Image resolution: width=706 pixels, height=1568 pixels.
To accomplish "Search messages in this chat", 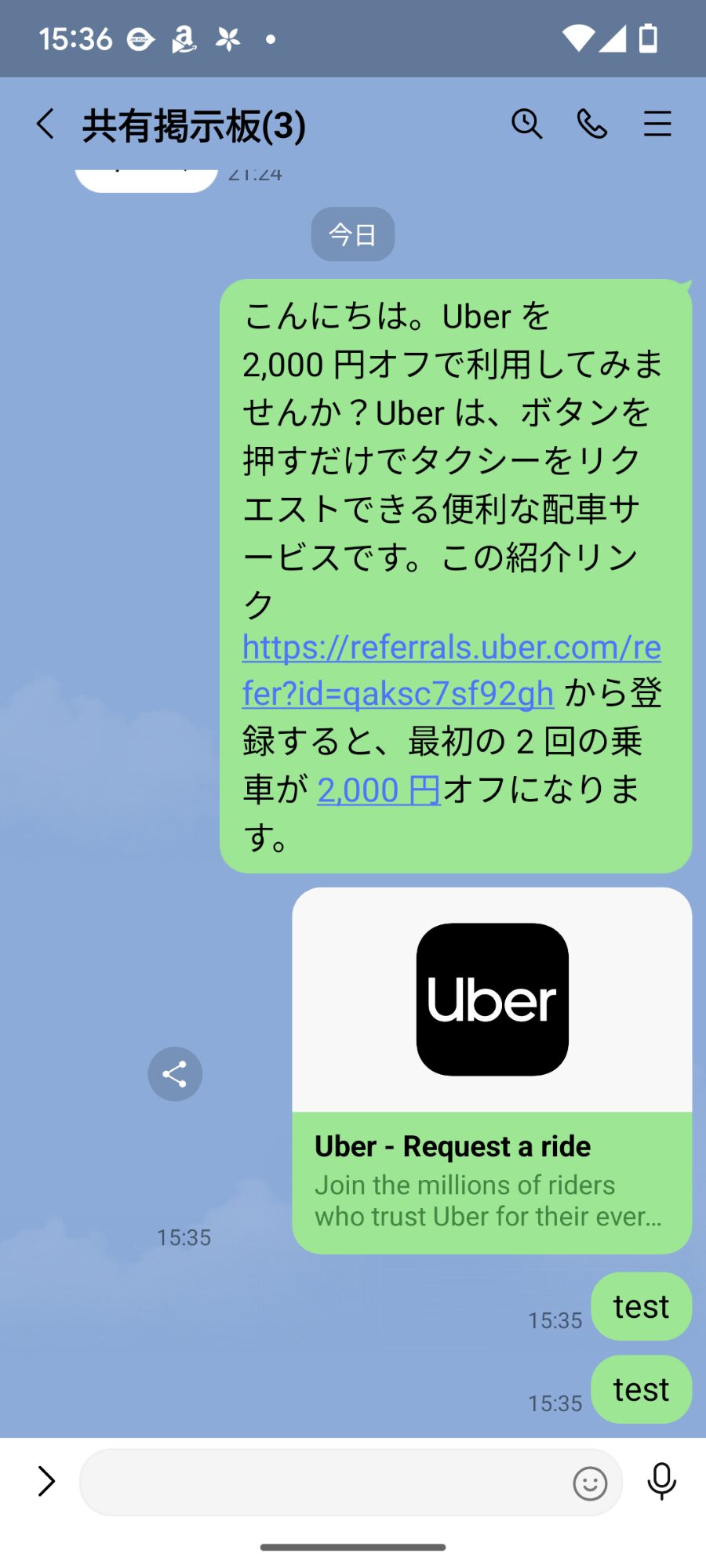I will (x=526, y=124).
